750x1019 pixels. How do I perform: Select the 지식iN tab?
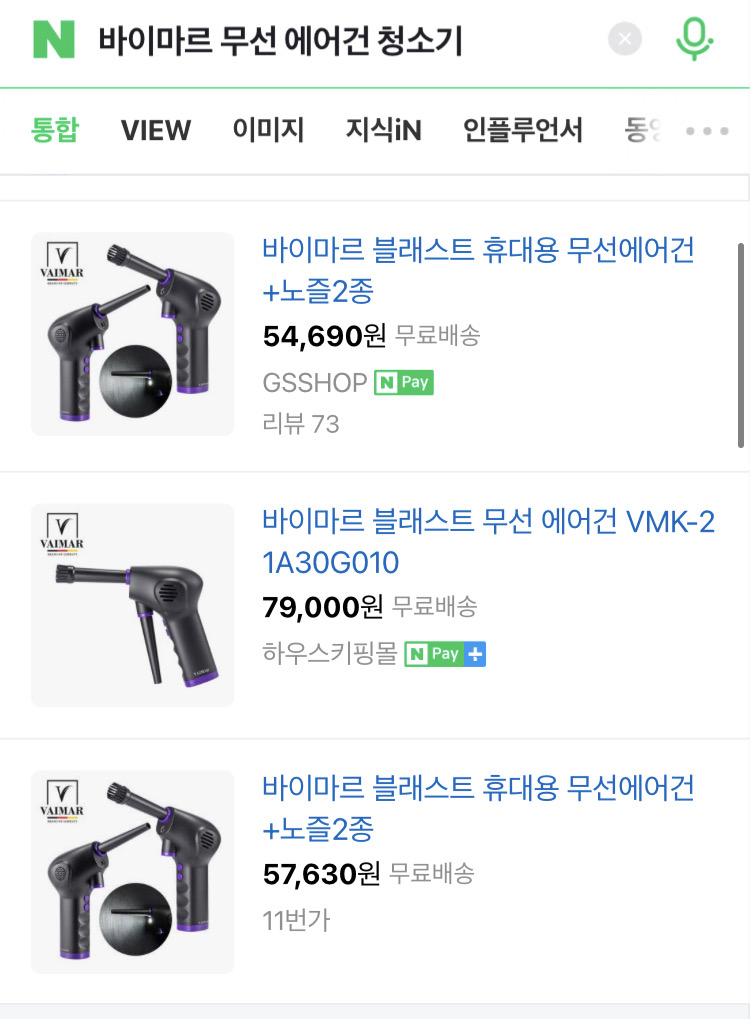click(385, 130)
